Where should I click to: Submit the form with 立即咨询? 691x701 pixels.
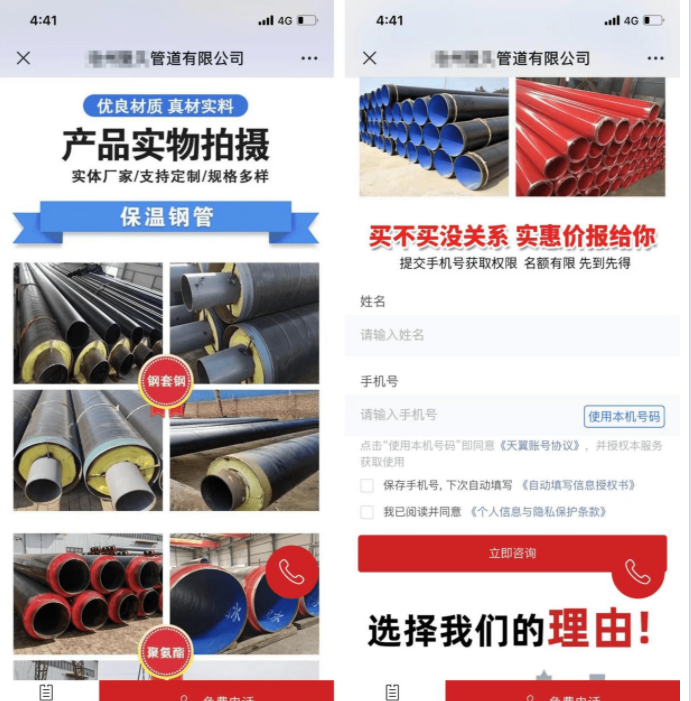pos(512,553)
